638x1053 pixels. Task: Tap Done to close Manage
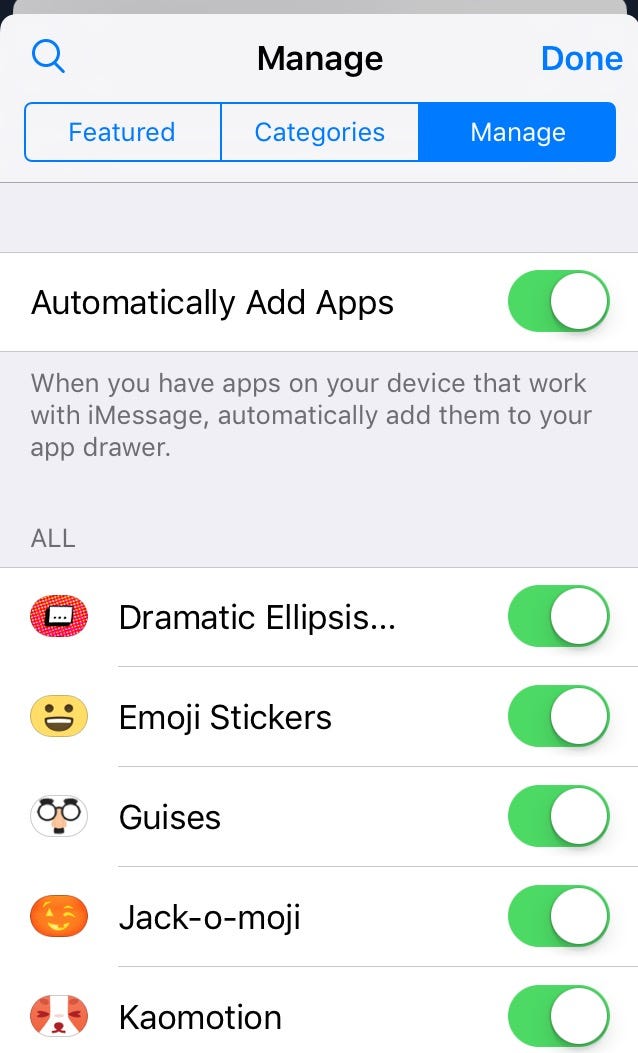click(581, 58)
